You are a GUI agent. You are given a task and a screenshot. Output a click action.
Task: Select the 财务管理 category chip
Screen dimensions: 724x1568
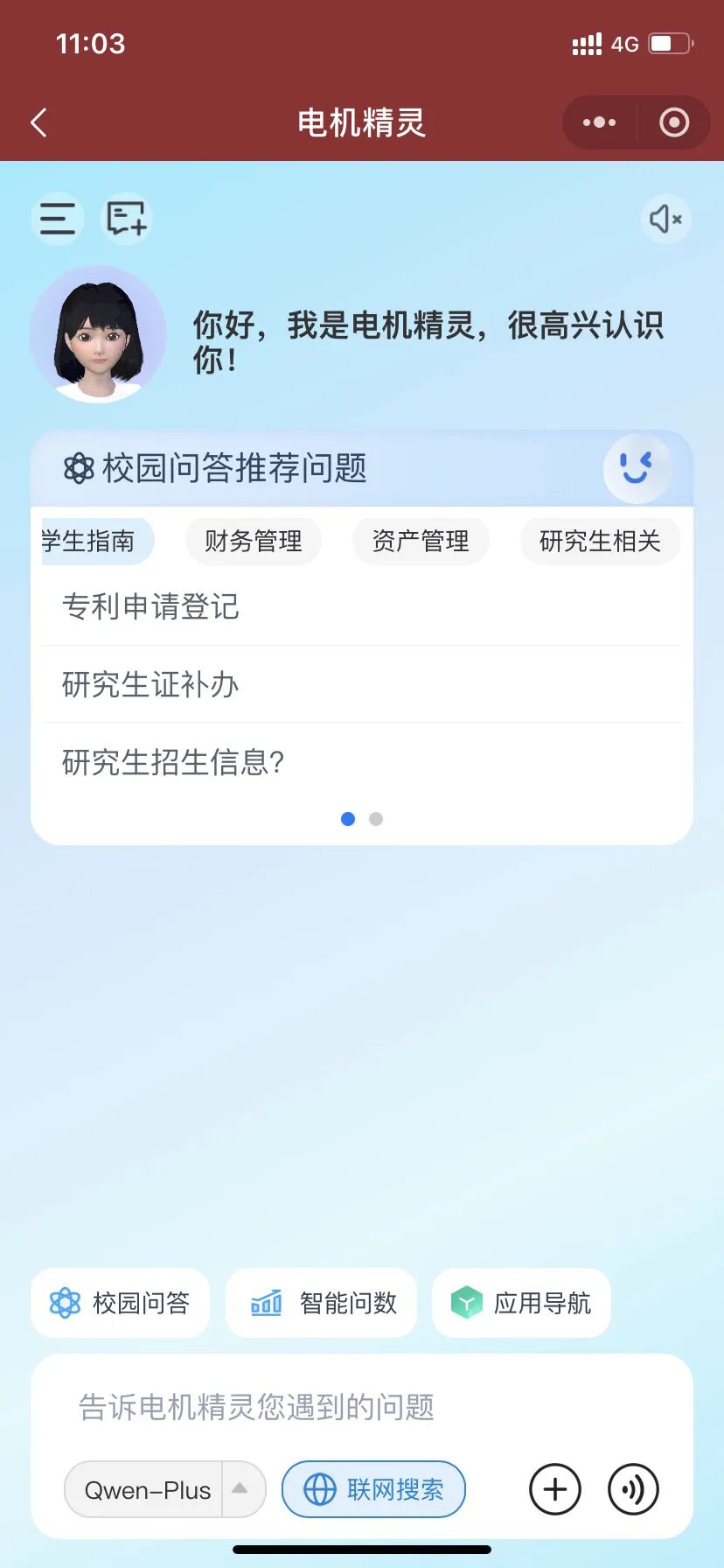coord(253,541)
